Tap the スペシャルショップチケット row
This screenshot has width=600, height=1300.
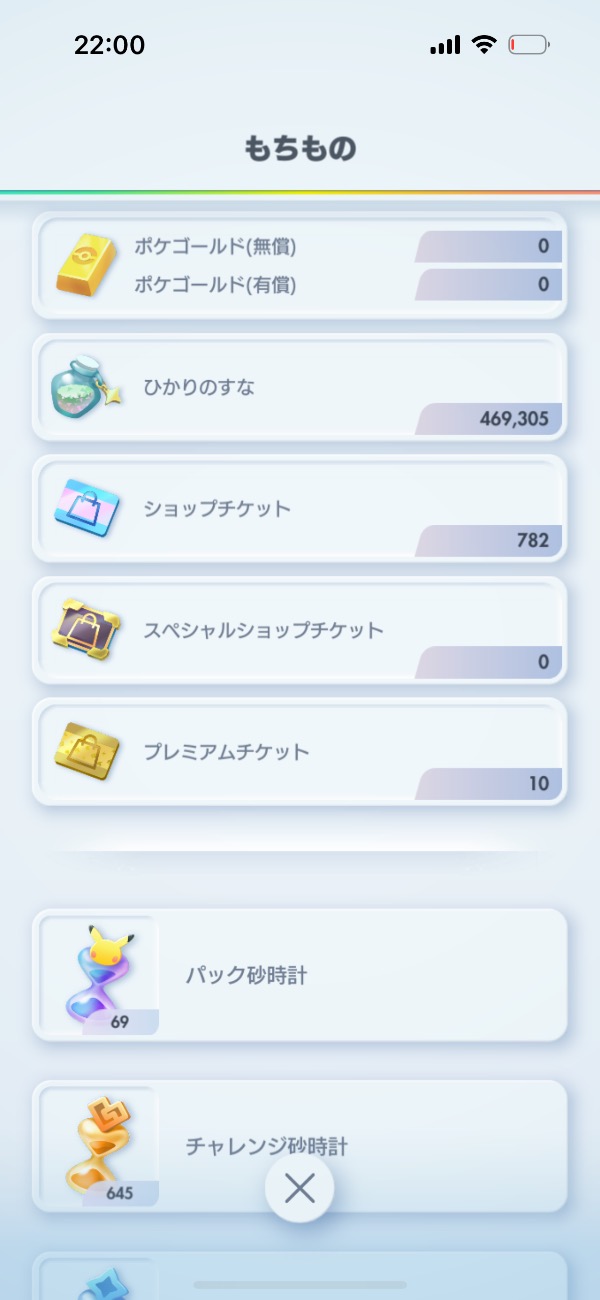click(299, 630)
